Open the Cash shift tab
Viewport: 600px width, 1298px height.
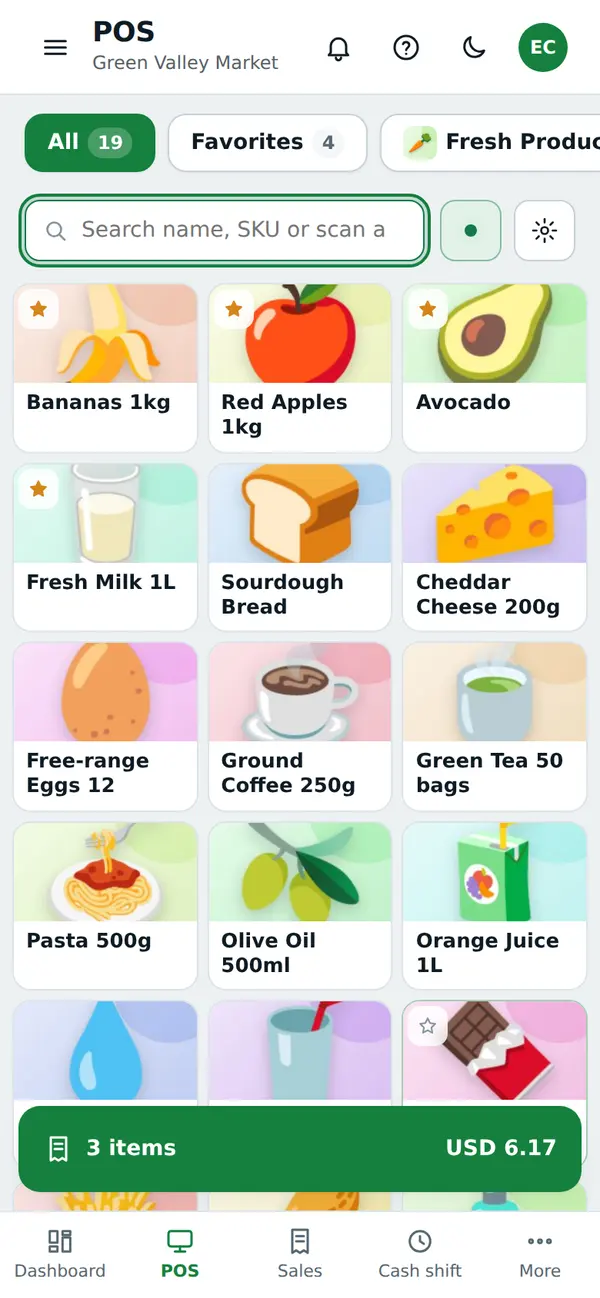[420, 1255]
